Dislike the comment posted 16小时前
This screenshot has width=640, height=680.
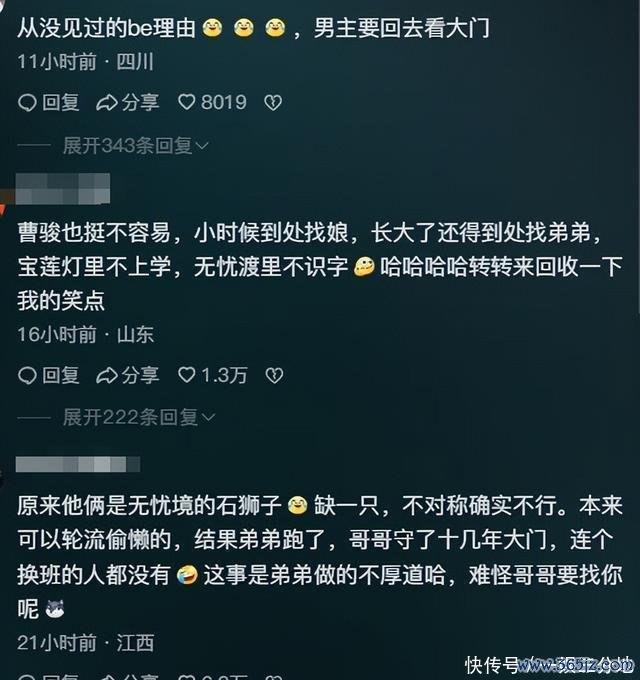272,375
